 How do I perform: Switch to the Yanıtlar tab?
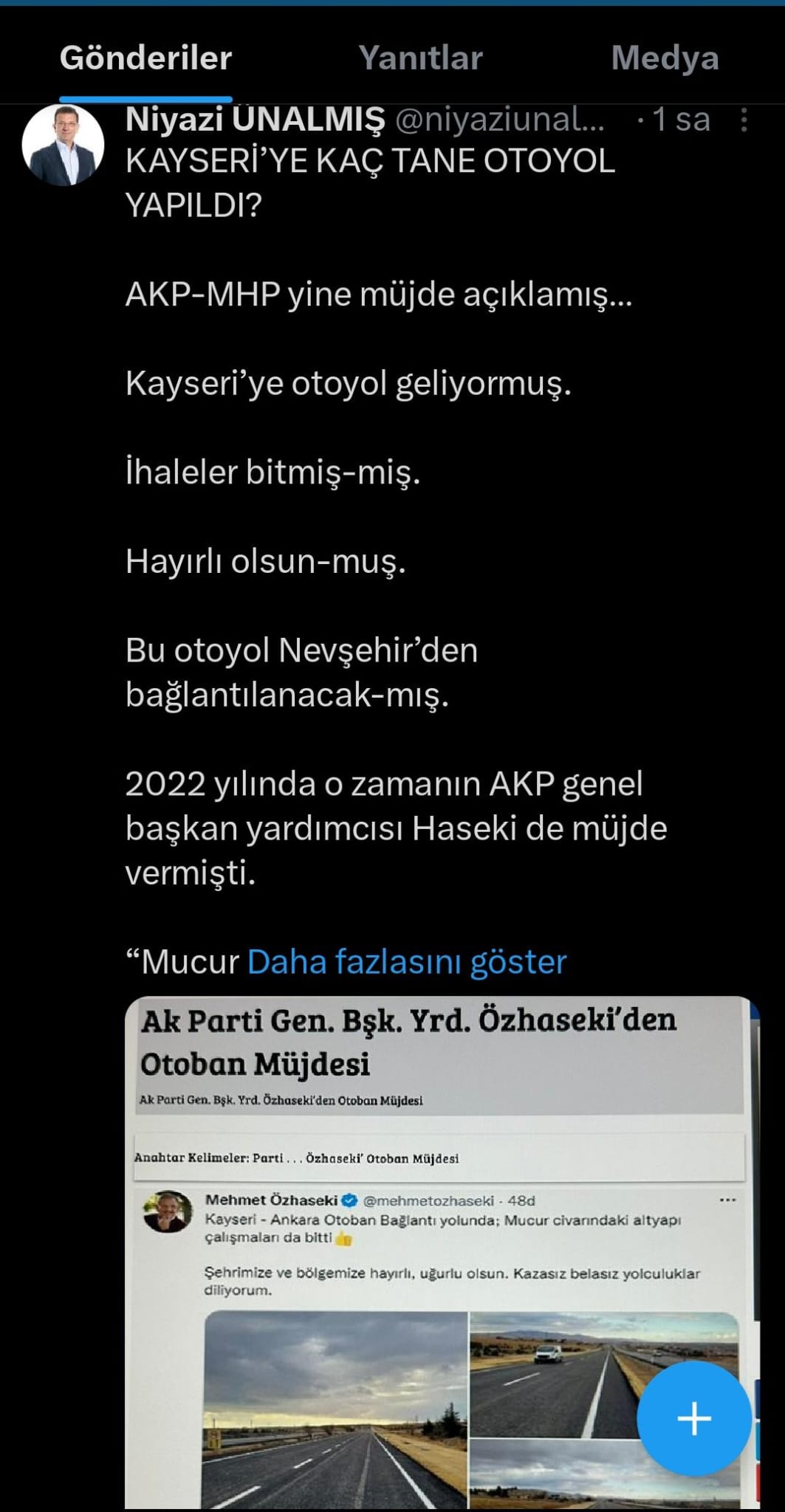click(x=420, y=58)
